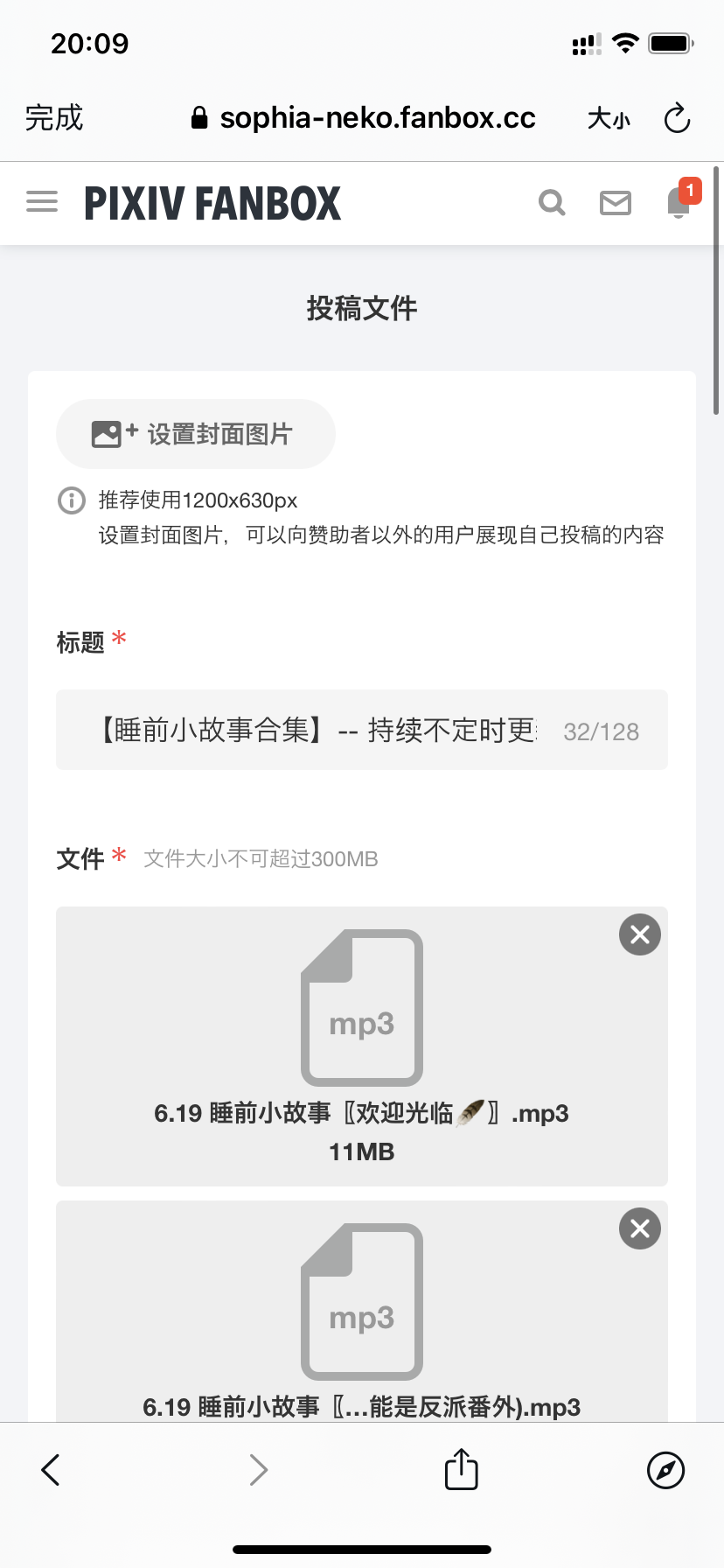
Task: Open the 大小 text size options
Action: 609,118
